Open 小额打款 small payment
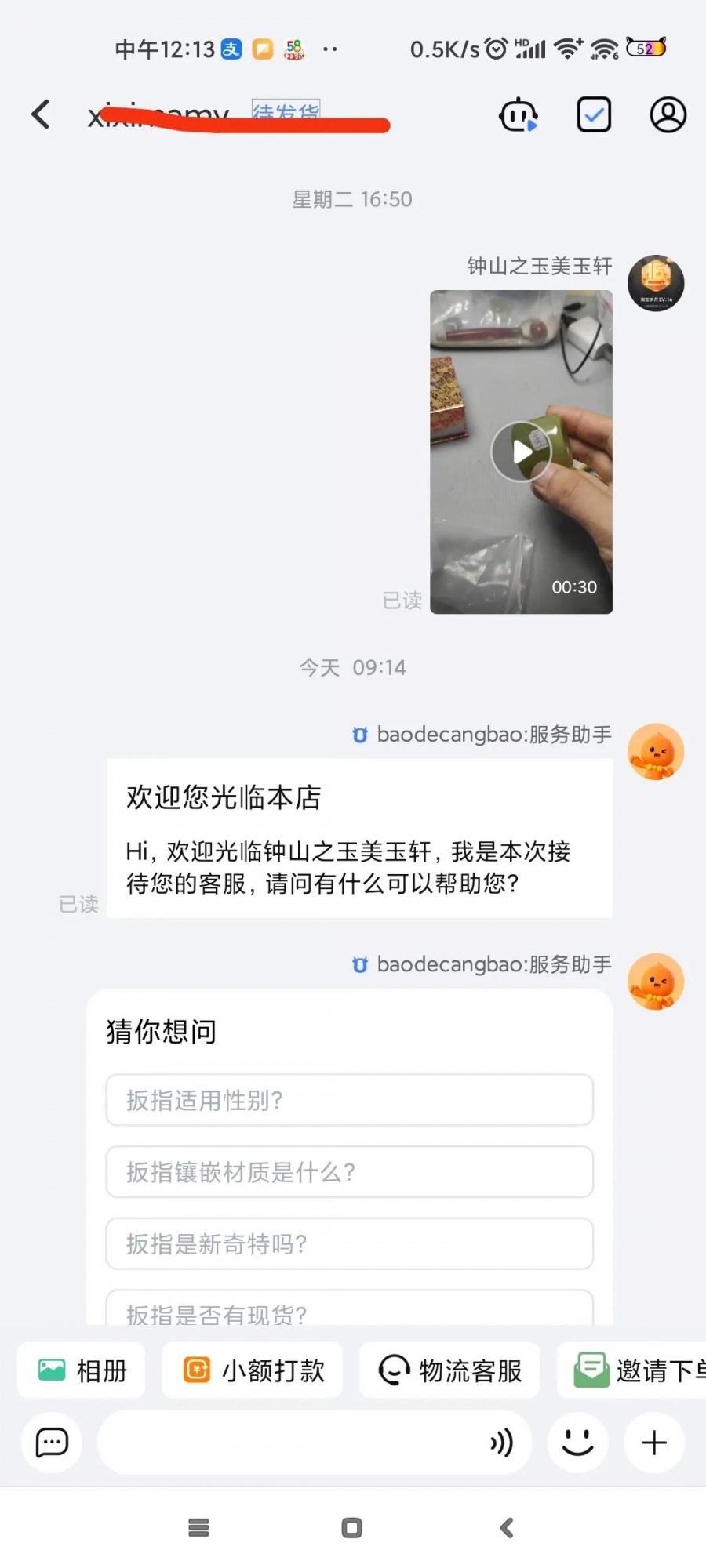The height and width of the screenshot is (1568, 706). point(253,1370)
